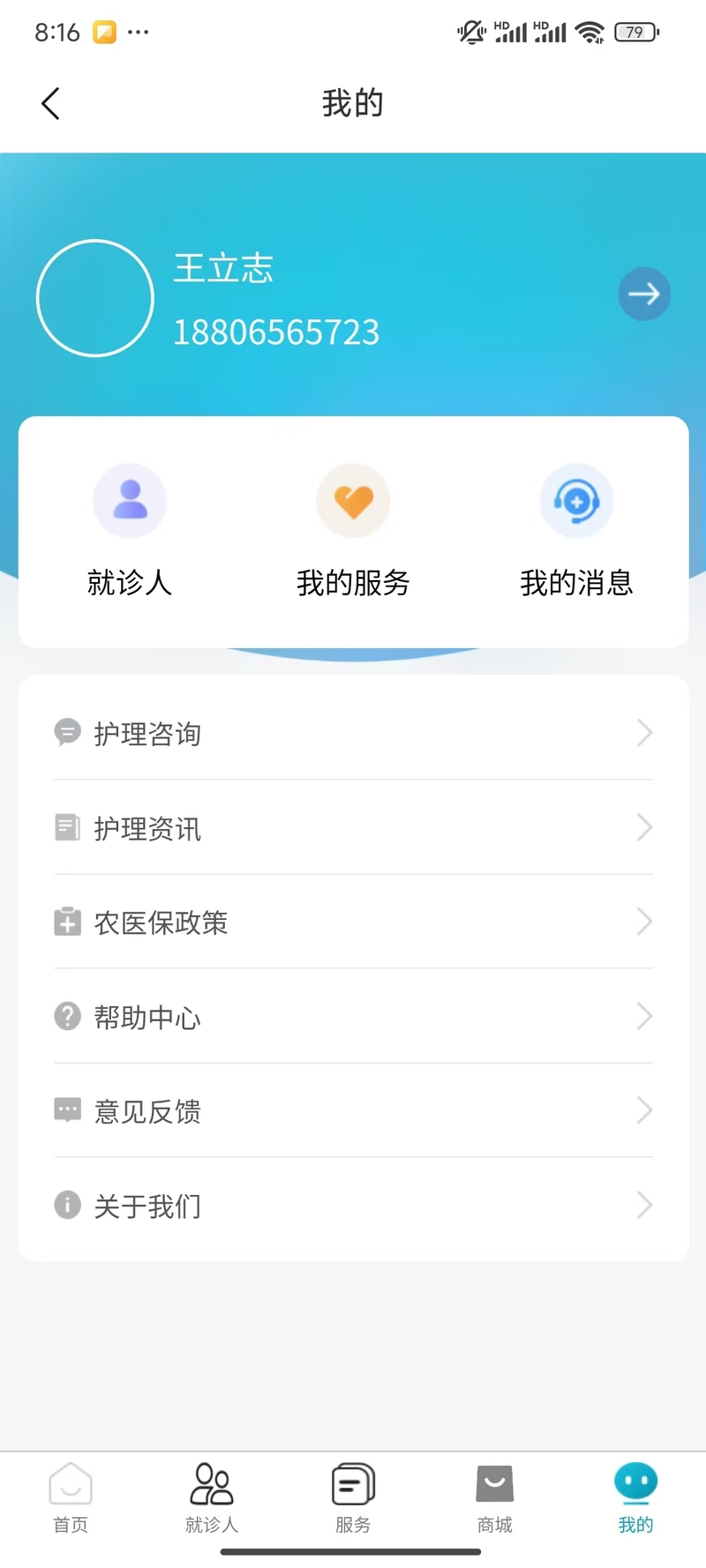
Task: Switch to the 商城 tab
Action: 494,1497
